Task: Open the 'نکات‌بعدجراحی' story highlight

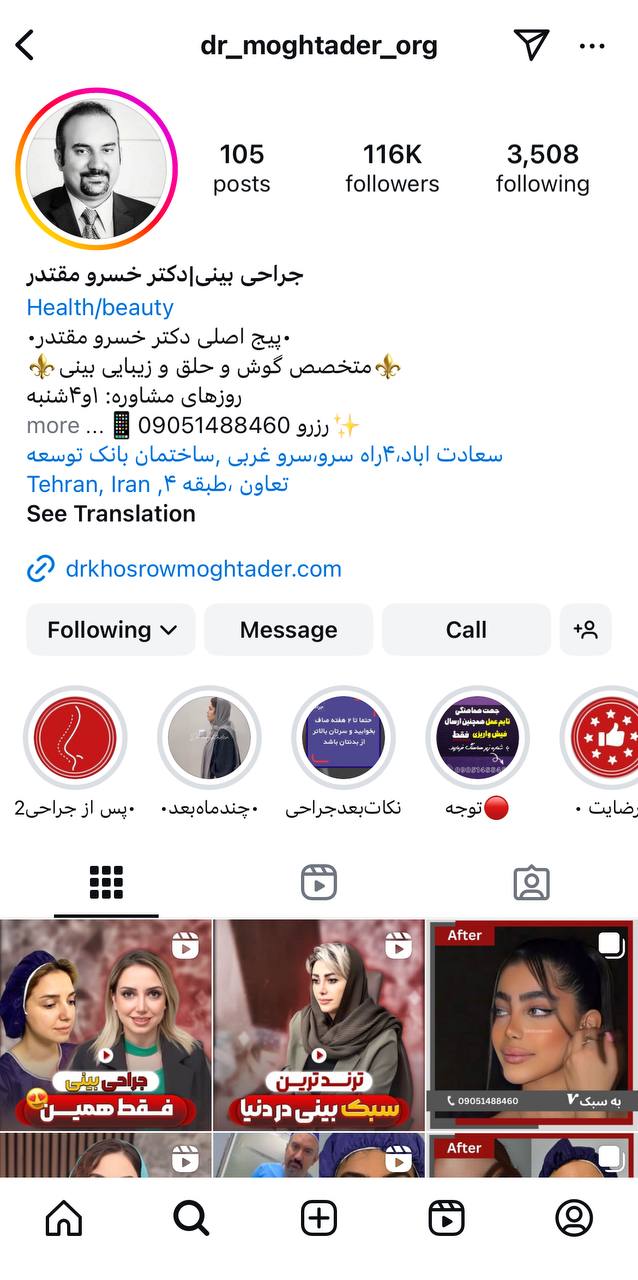Action: click(x=343, y=738)
